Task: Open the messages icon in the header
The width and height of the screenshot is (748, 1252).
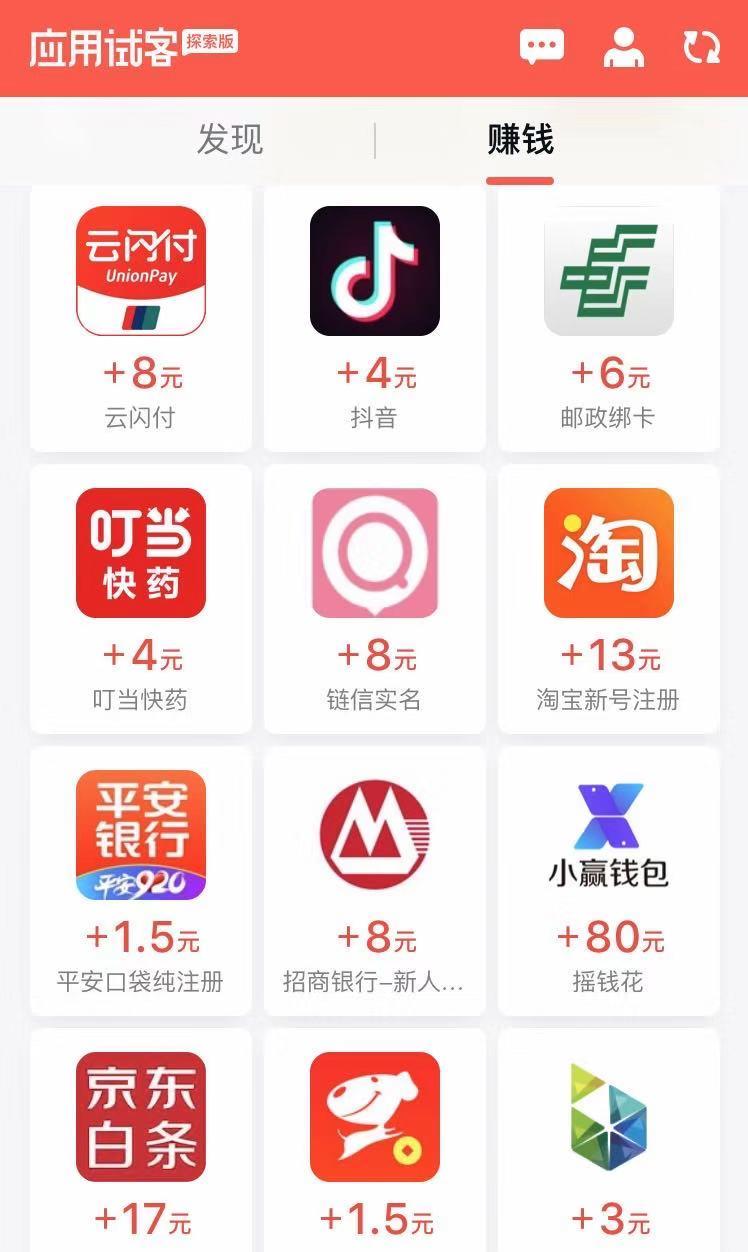Action: point(543,46)
